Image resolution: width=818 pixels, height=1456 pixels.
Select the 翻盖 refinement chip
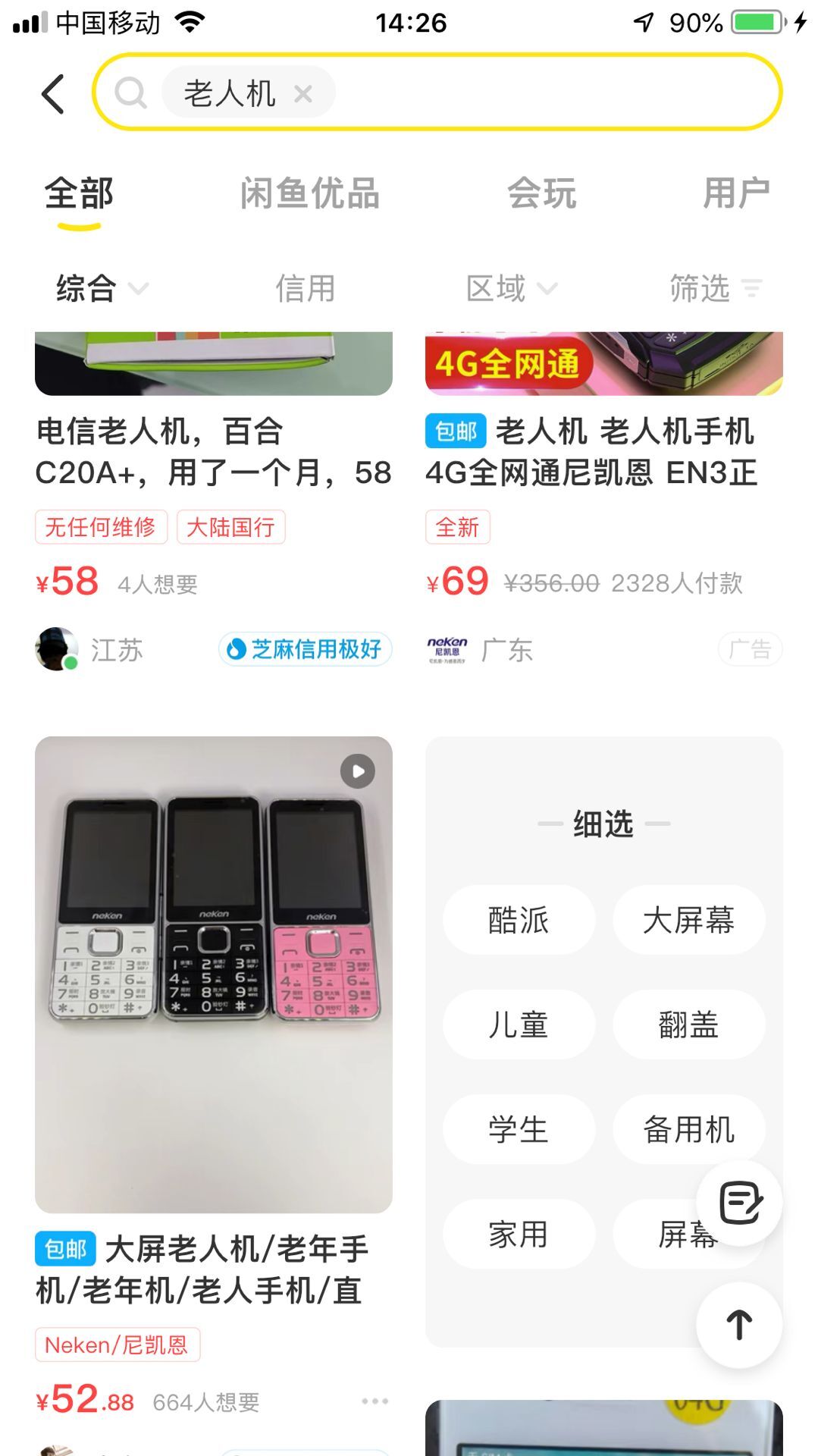coord(688,1025)
